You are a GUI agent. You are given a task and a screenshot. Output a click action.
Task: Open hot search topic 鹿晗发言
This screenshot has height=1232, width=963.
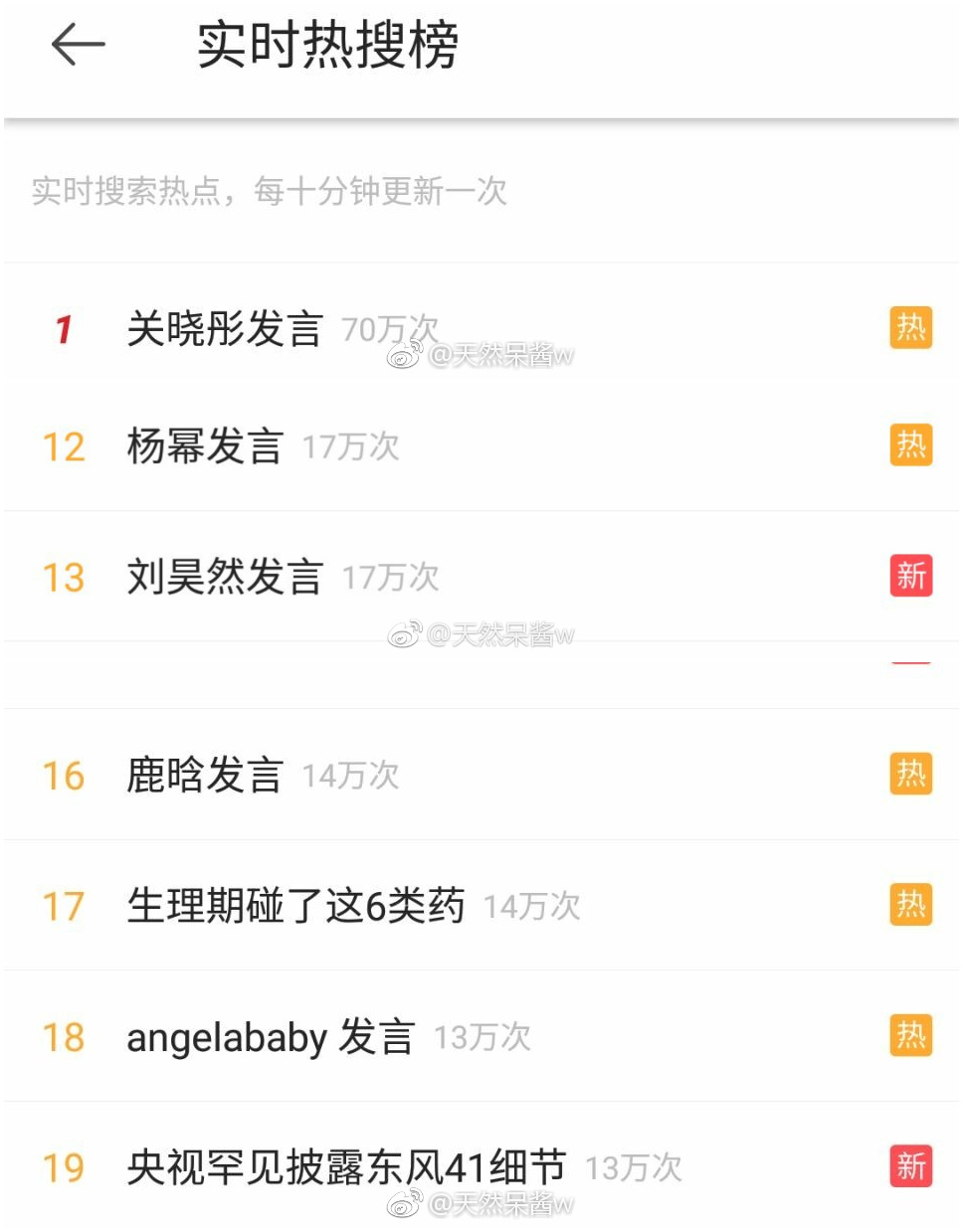tap(205, 776)
